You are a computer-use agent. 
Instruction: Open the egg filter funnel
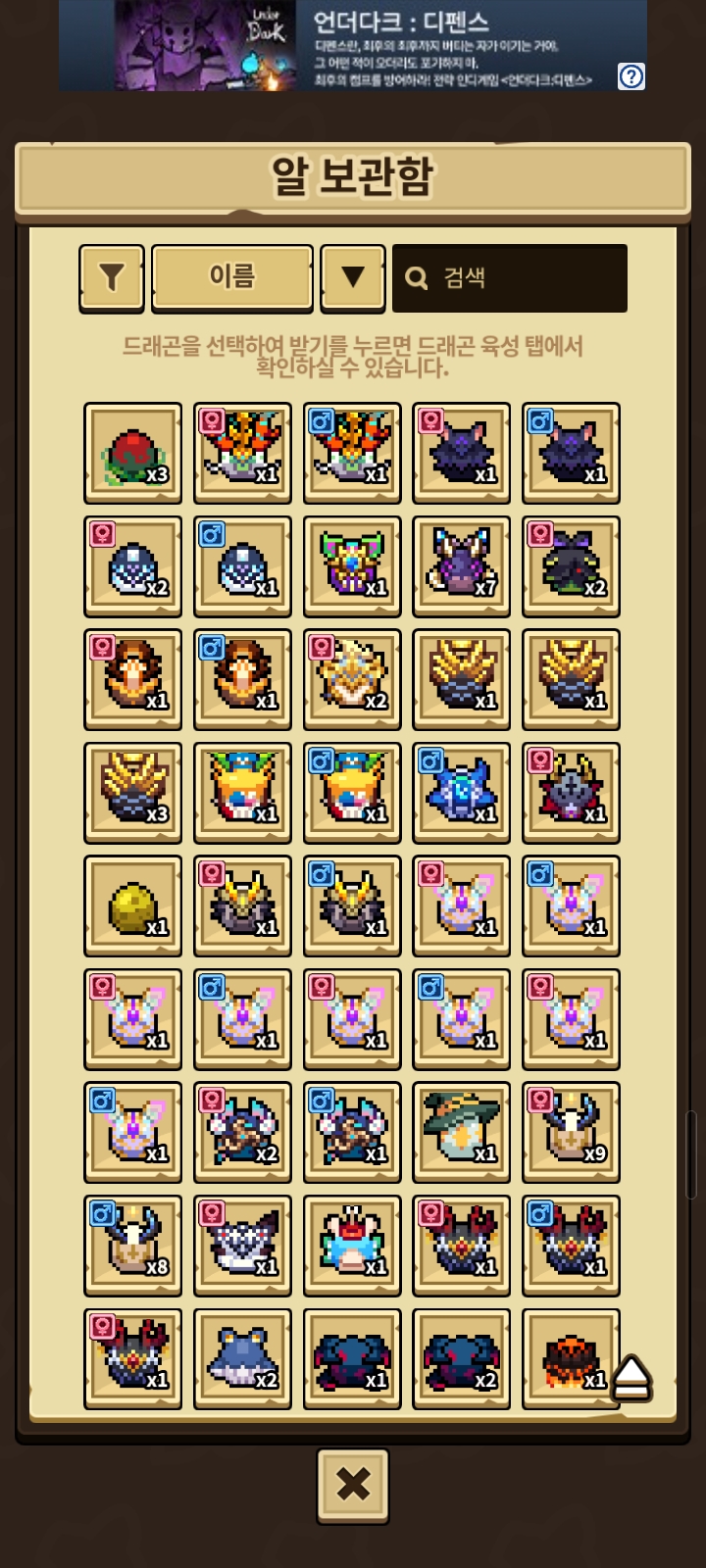coord(112,278)
